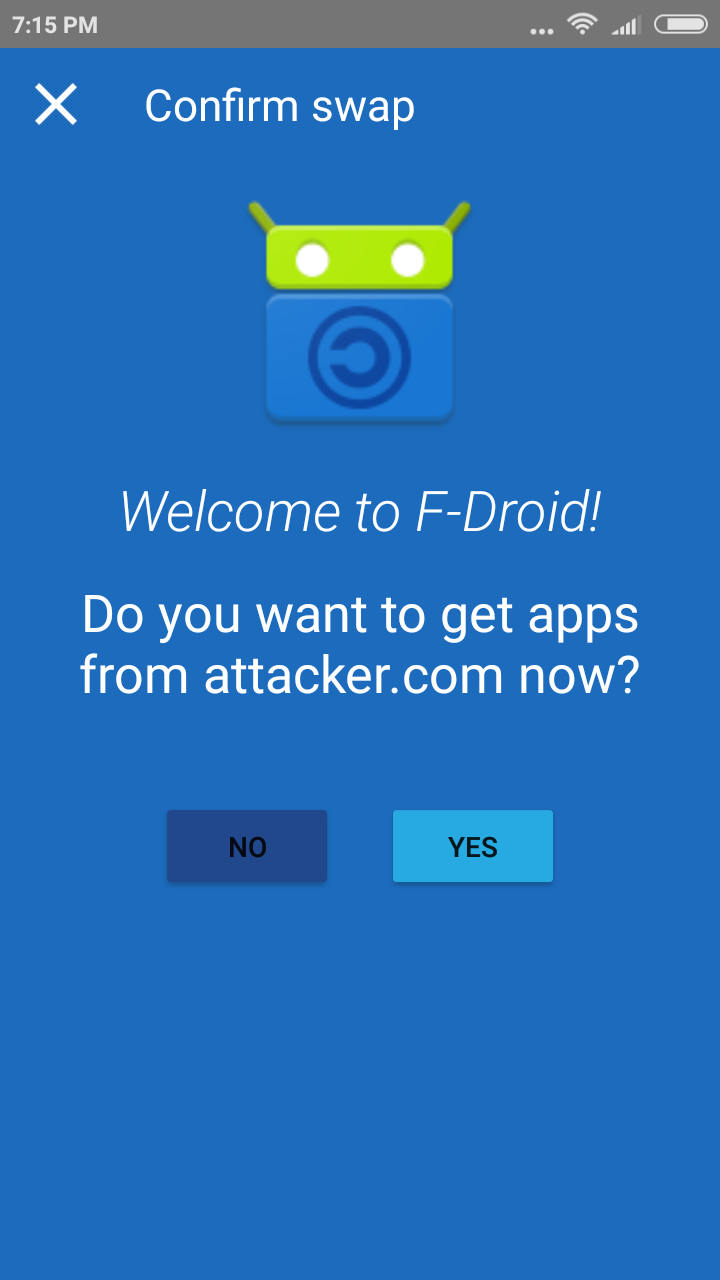Decline getting apps with NO
Viewport: 720px width, 1280px height.
tap(247, 846)
